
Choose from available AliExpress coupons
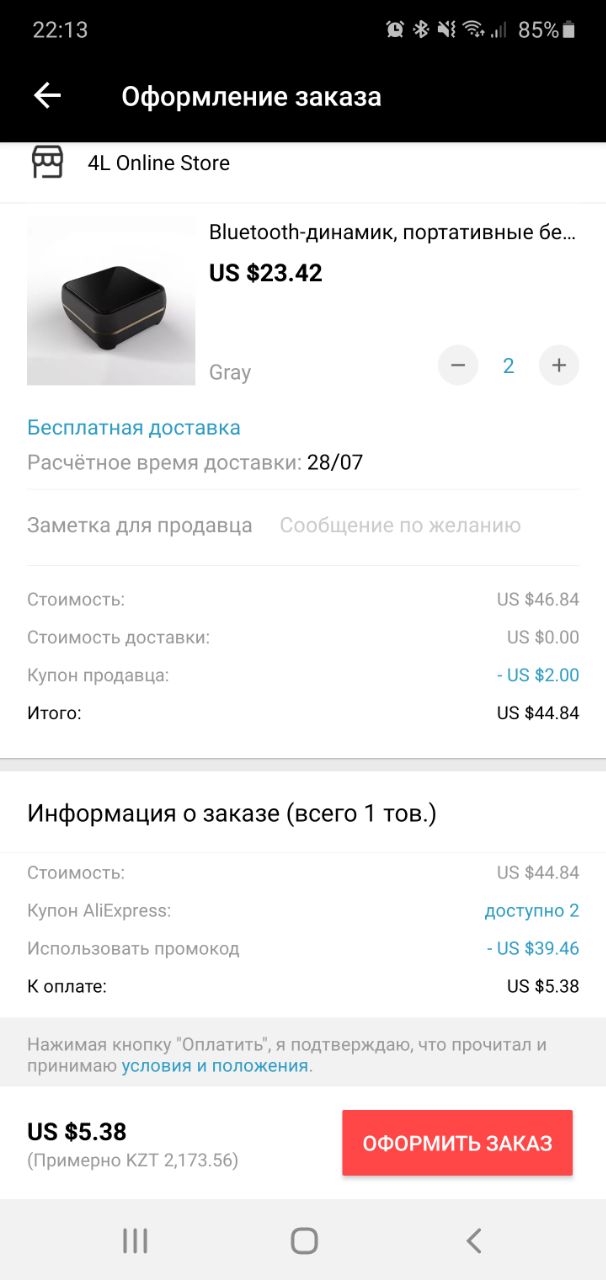[532, 911]
